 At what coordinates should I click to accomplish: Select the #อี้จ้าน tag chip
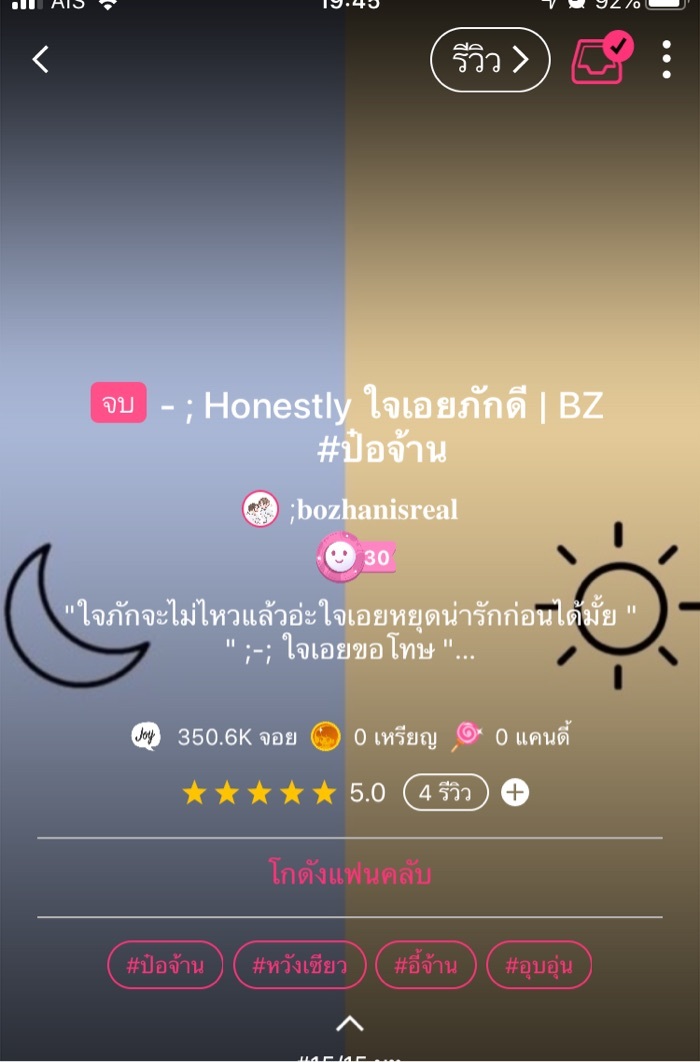(426, 965)
